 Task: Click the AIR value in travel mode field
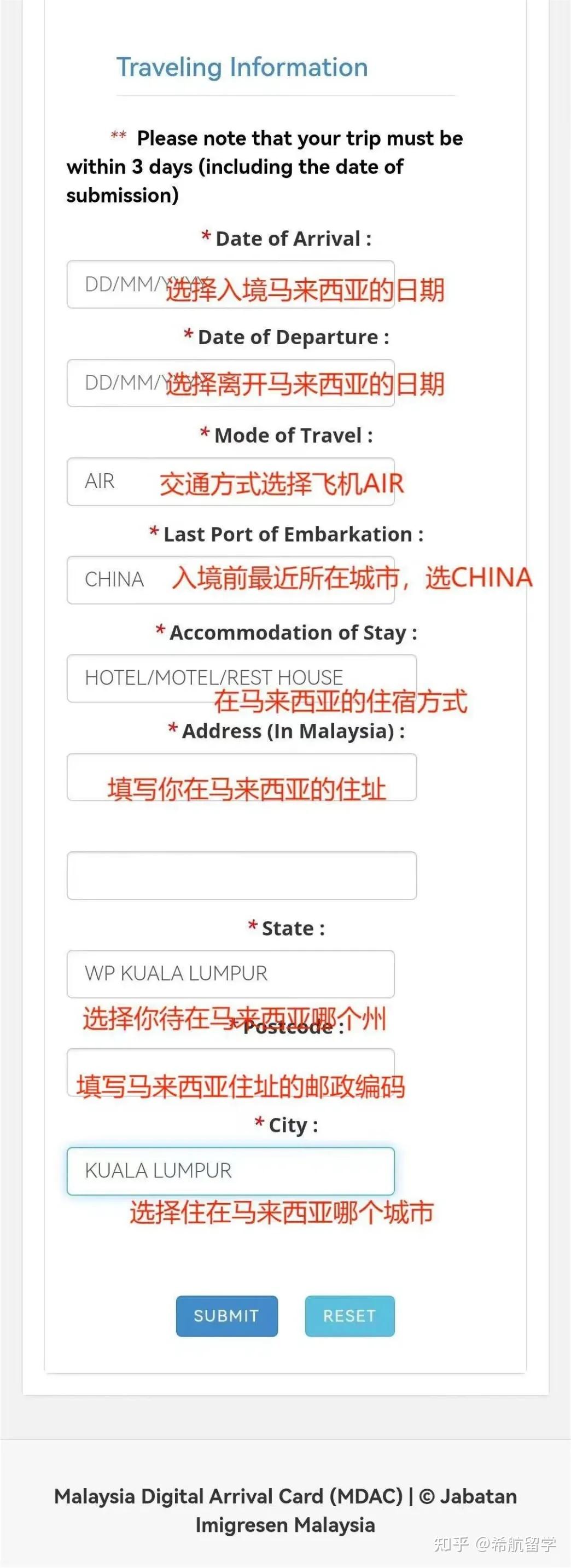point(98,481)
